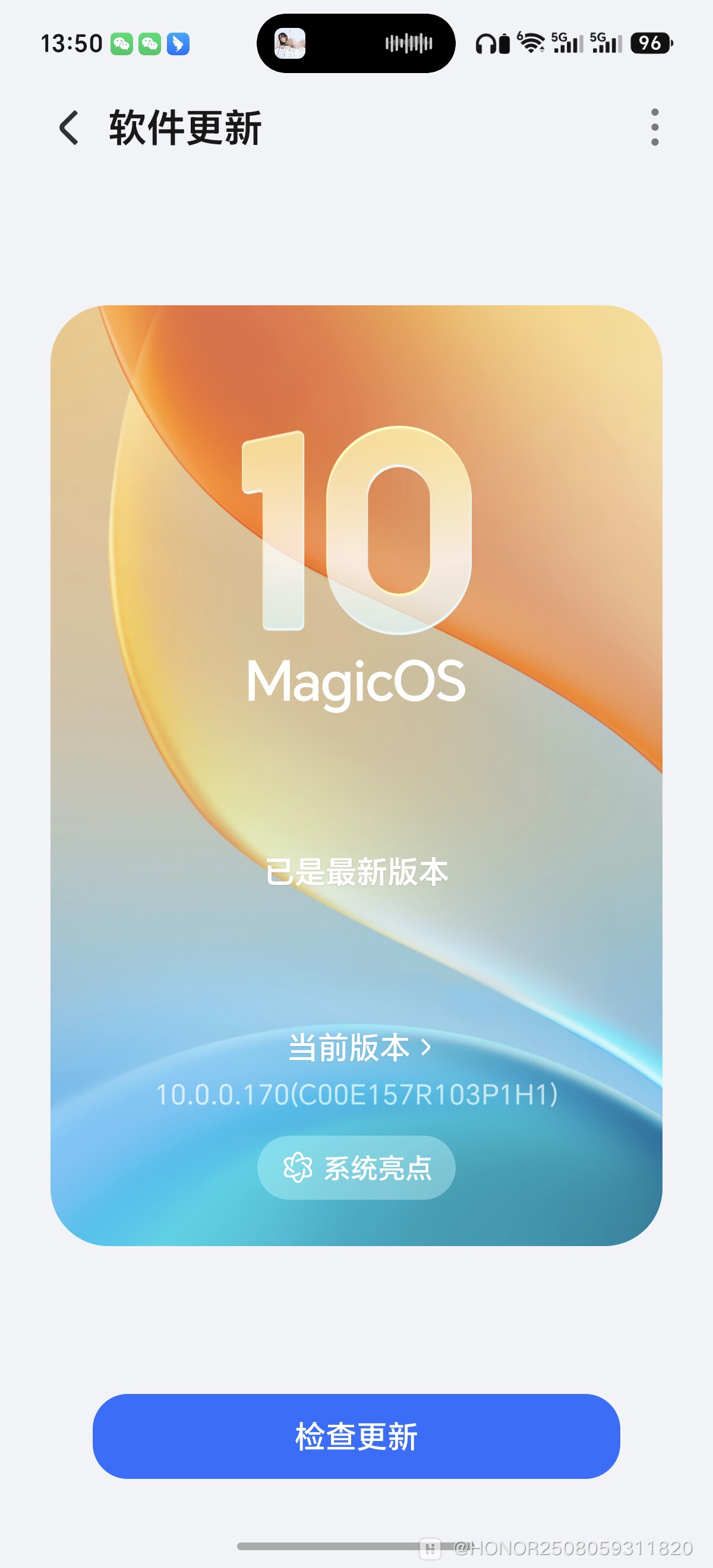Open the three-dot overflow menu

(655, 127)
